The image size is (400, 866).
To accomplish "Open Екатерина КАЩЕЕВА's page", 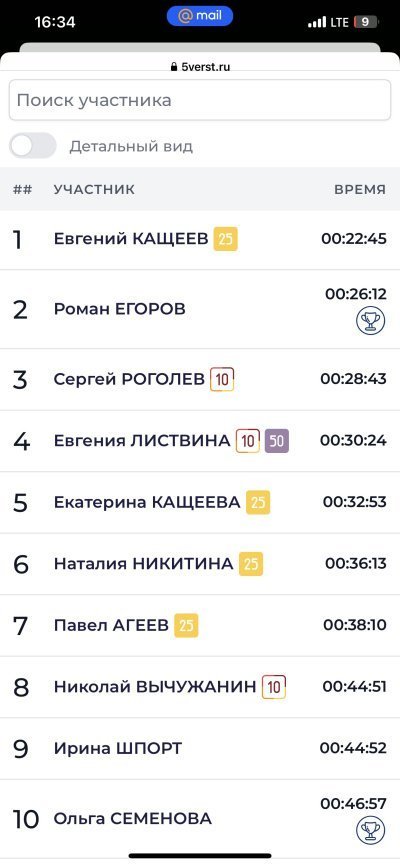I will 147,503.
